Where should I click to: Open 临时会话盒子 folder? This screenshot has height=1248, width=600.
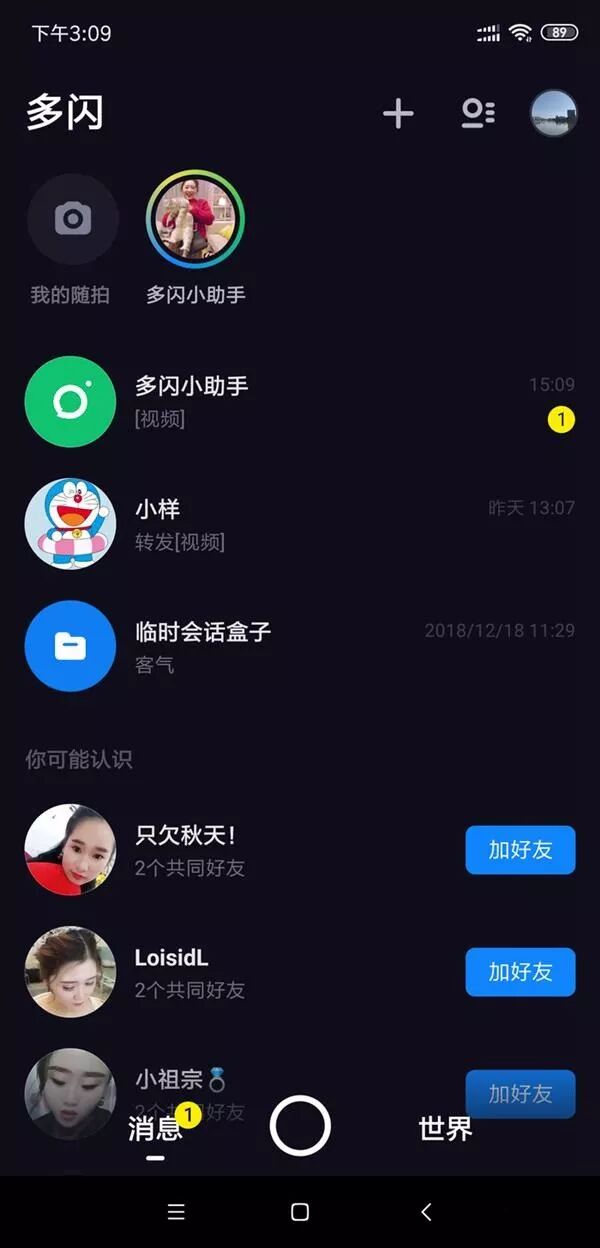pyautogui.click(x=300, y=645)
